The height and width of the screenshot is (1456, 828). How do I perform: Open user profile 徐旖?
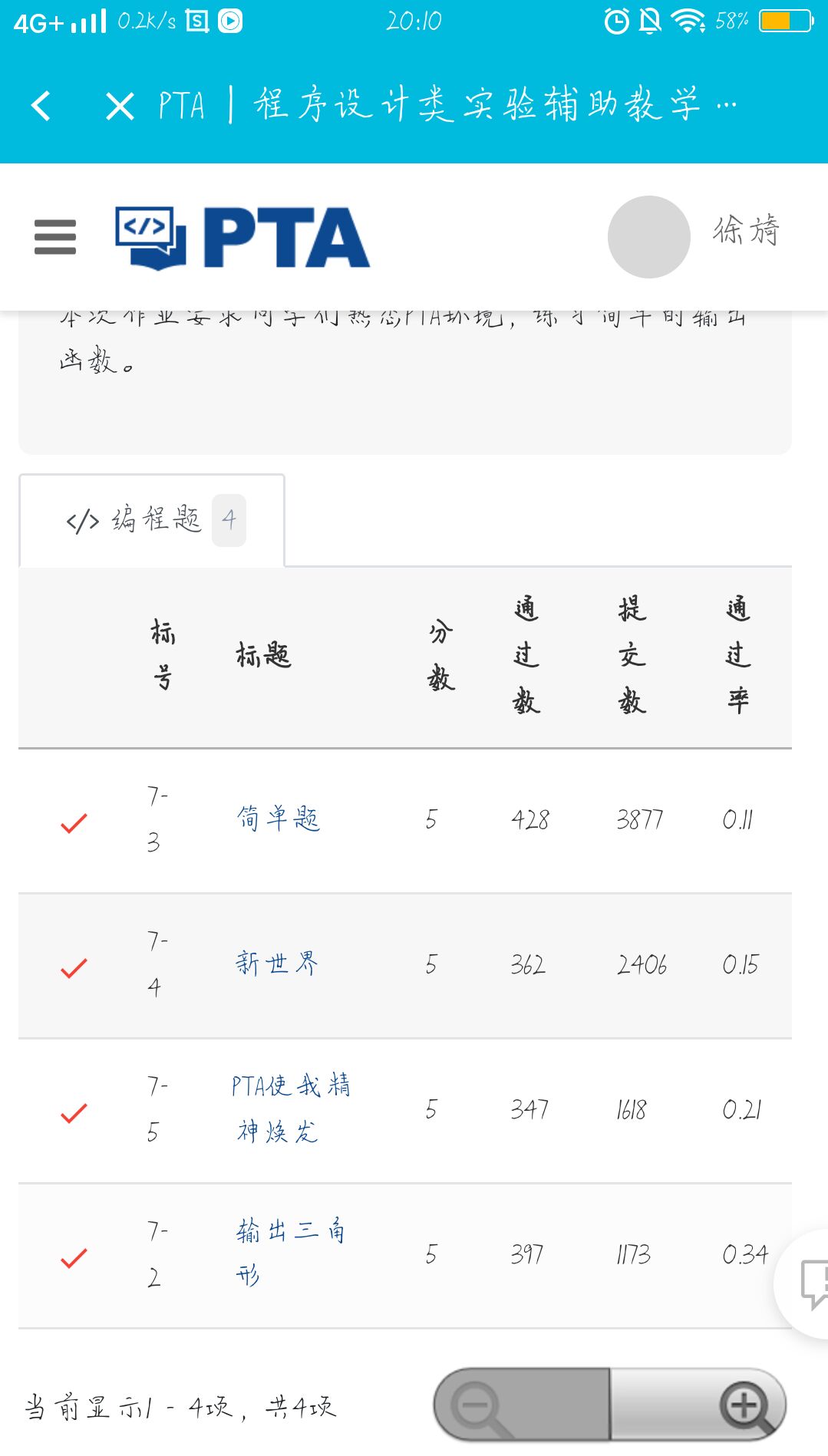(x=745, y=230)
